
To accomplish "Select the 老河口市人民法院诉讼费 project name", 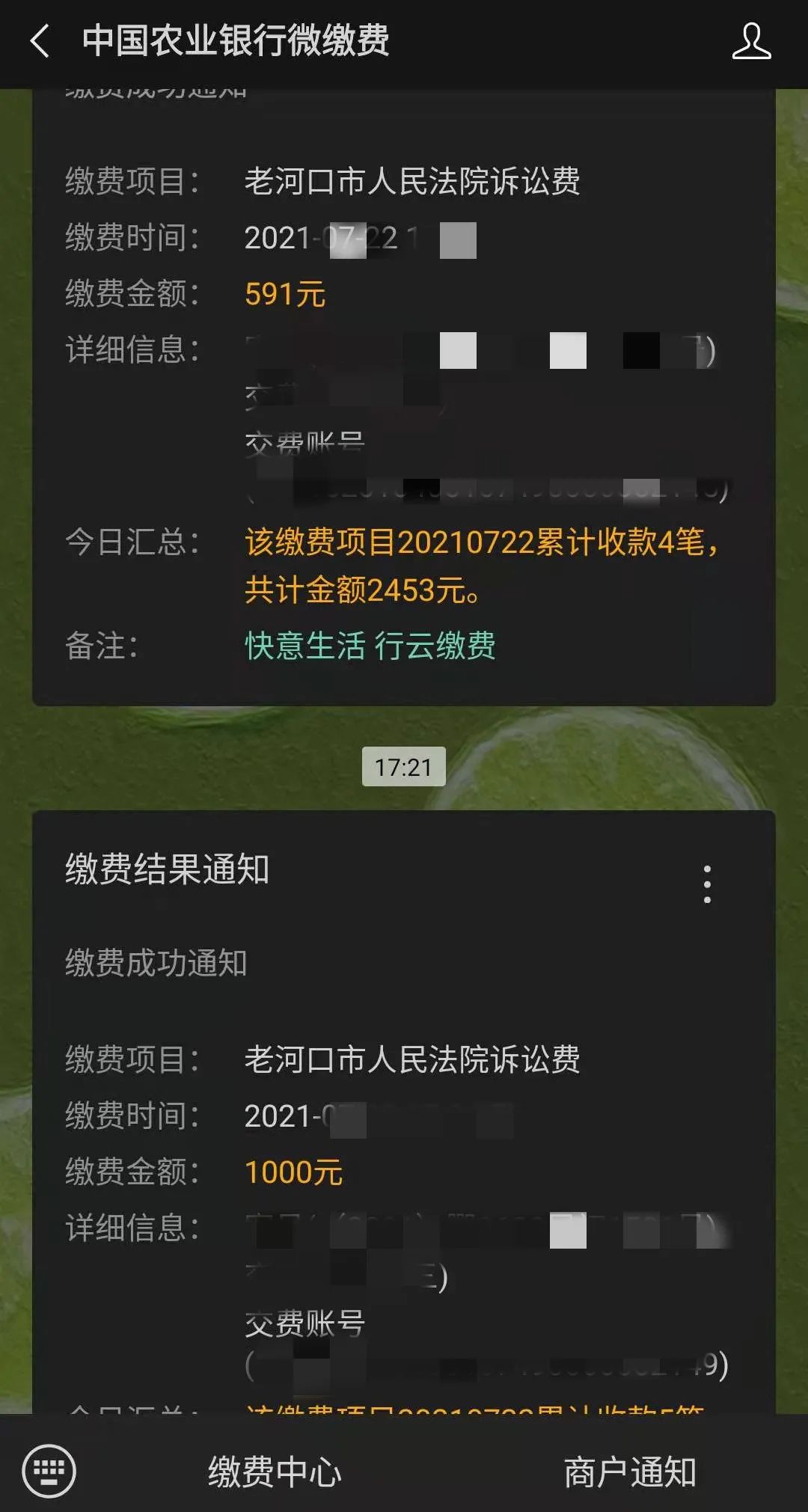I will (413, 181).
